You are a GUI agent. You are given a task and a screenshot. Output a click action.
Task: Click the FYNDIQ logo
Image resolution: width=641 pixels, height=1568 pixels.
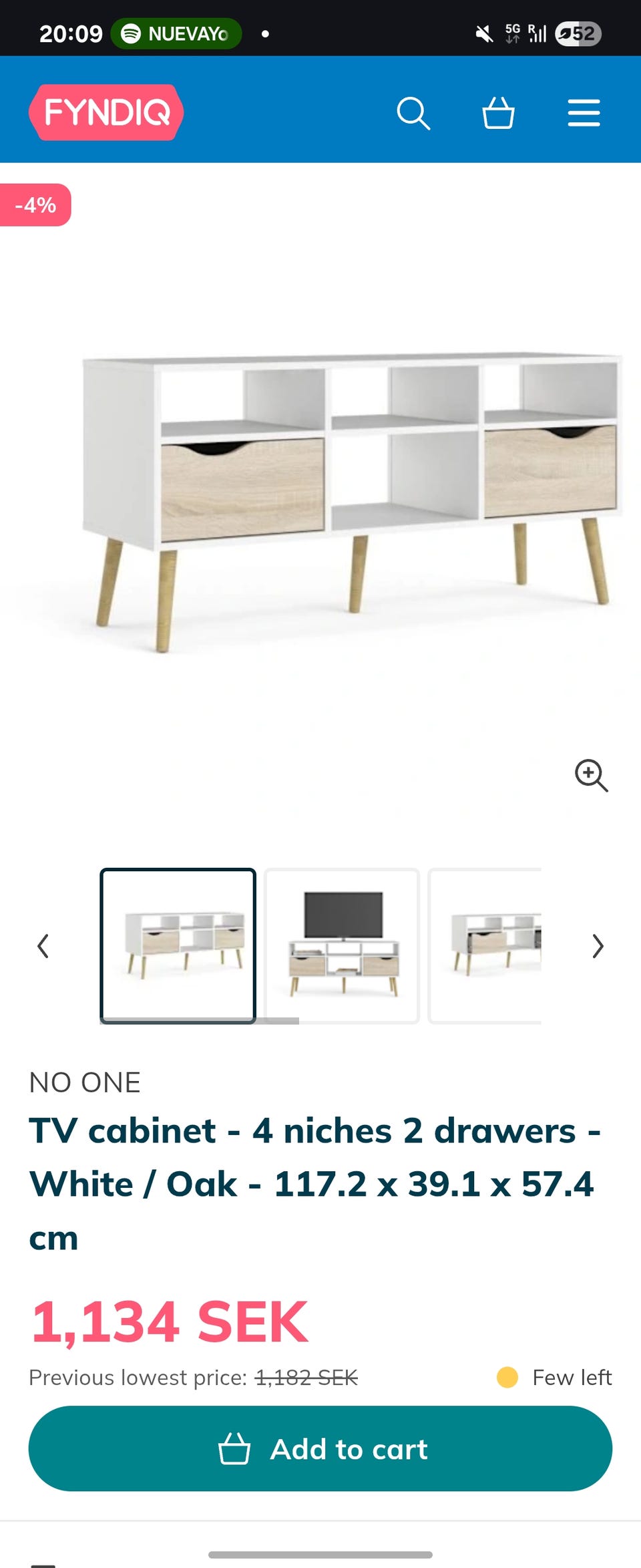pos(106,112)
